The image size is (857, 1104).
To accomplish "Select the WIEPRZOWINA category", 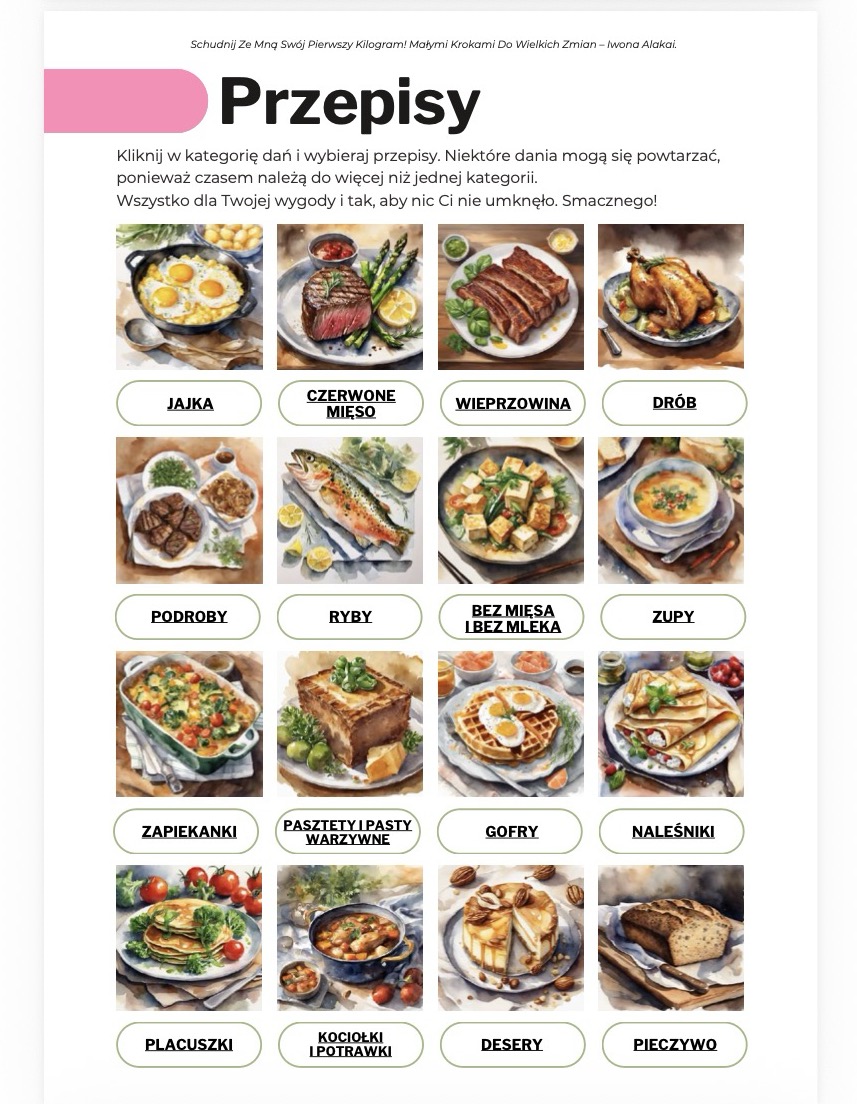I will tap(511, 403).
